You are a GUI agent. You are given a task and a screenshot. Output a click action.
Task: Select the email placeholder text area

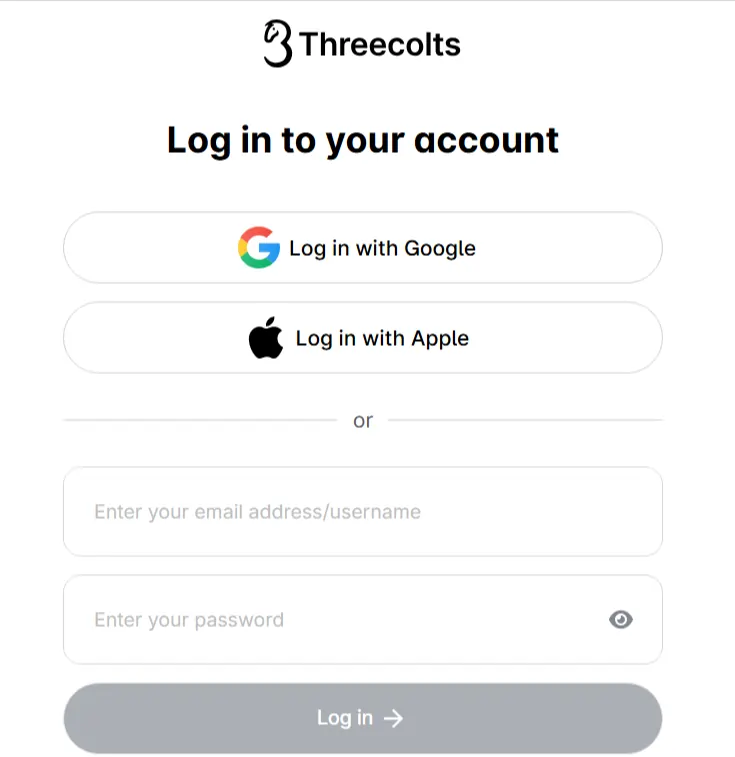pos(255,511)
